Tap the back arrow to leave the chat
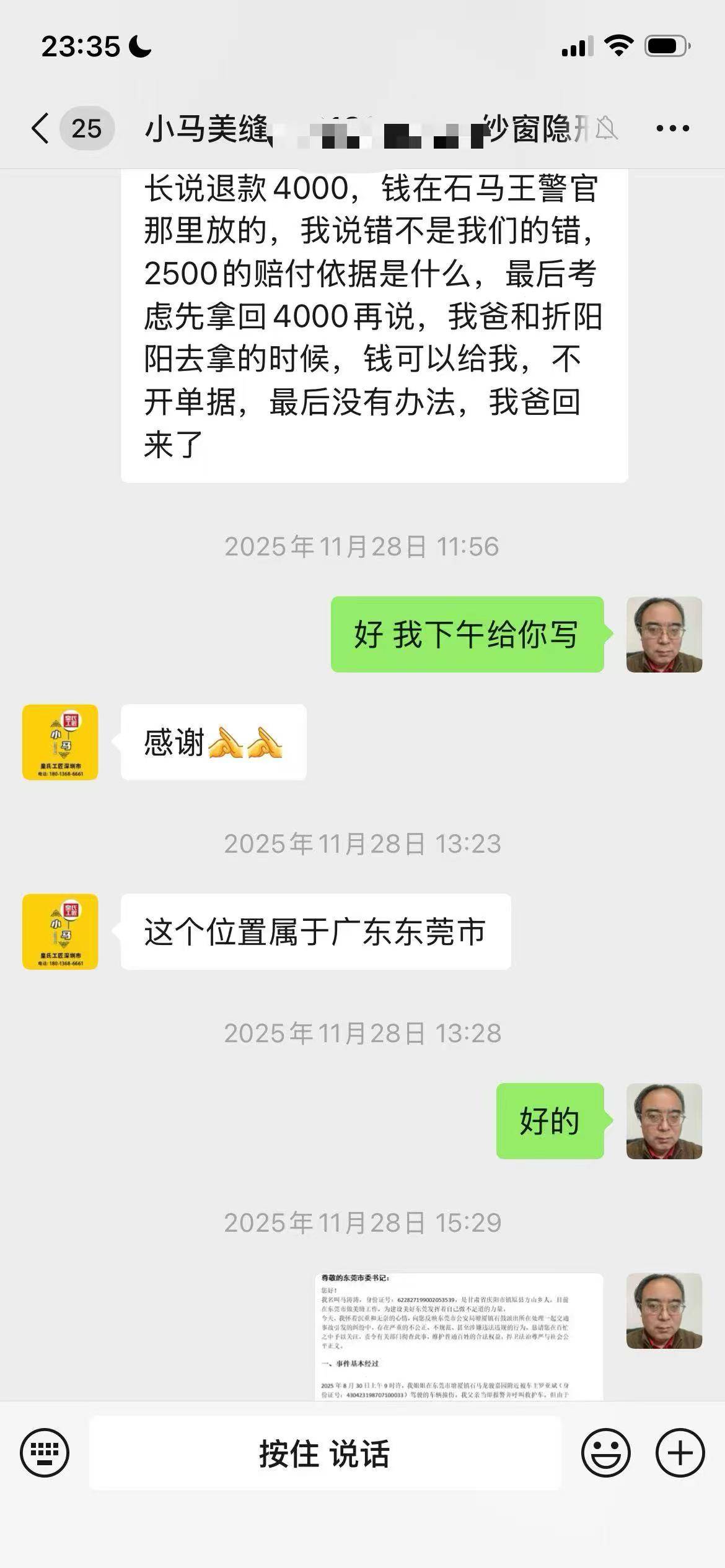Viewport: 725px width, 1568px height. [x=40, y=128]
